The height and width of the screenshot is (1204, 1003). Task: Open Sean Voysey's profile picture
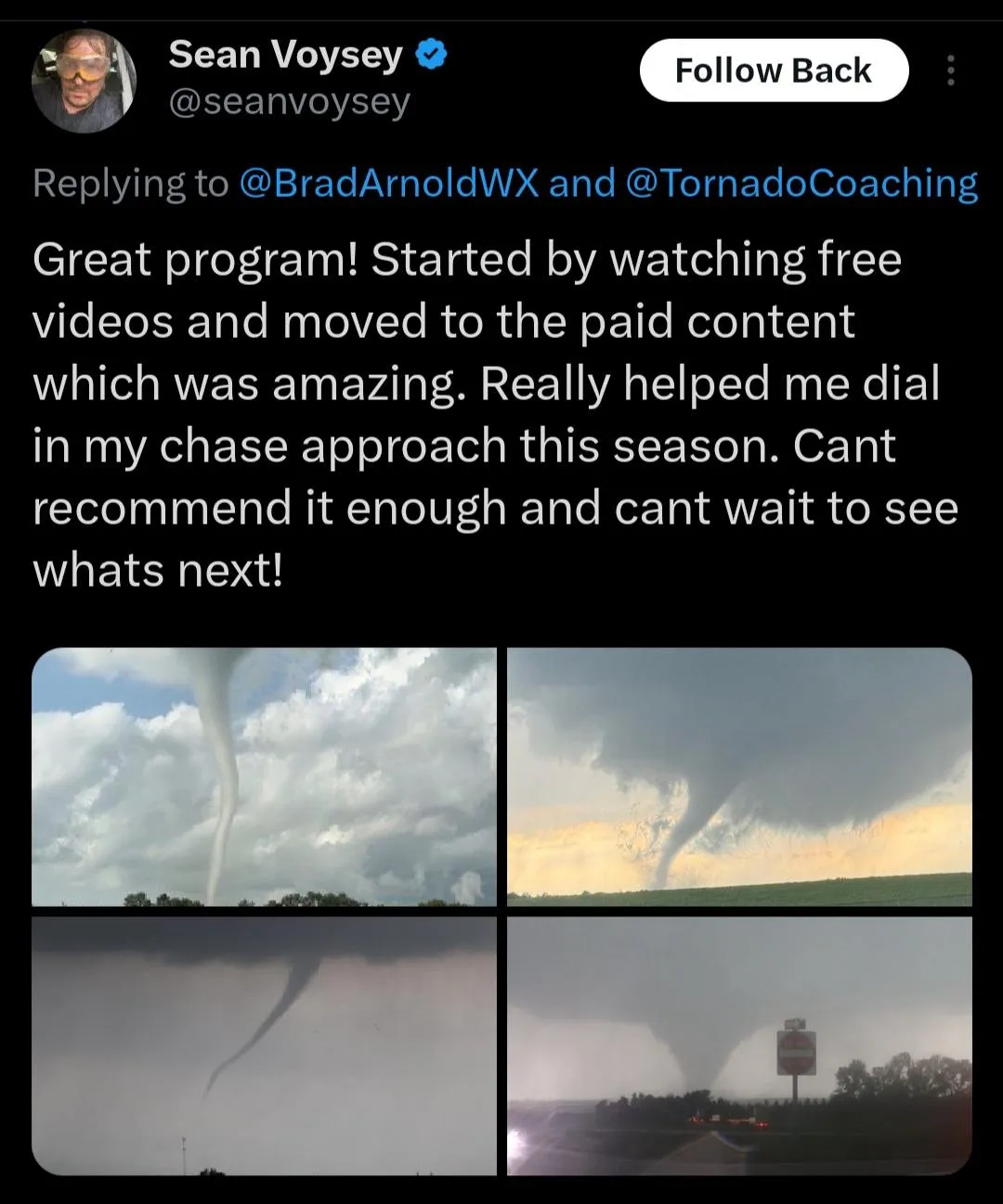coord(85,81)
